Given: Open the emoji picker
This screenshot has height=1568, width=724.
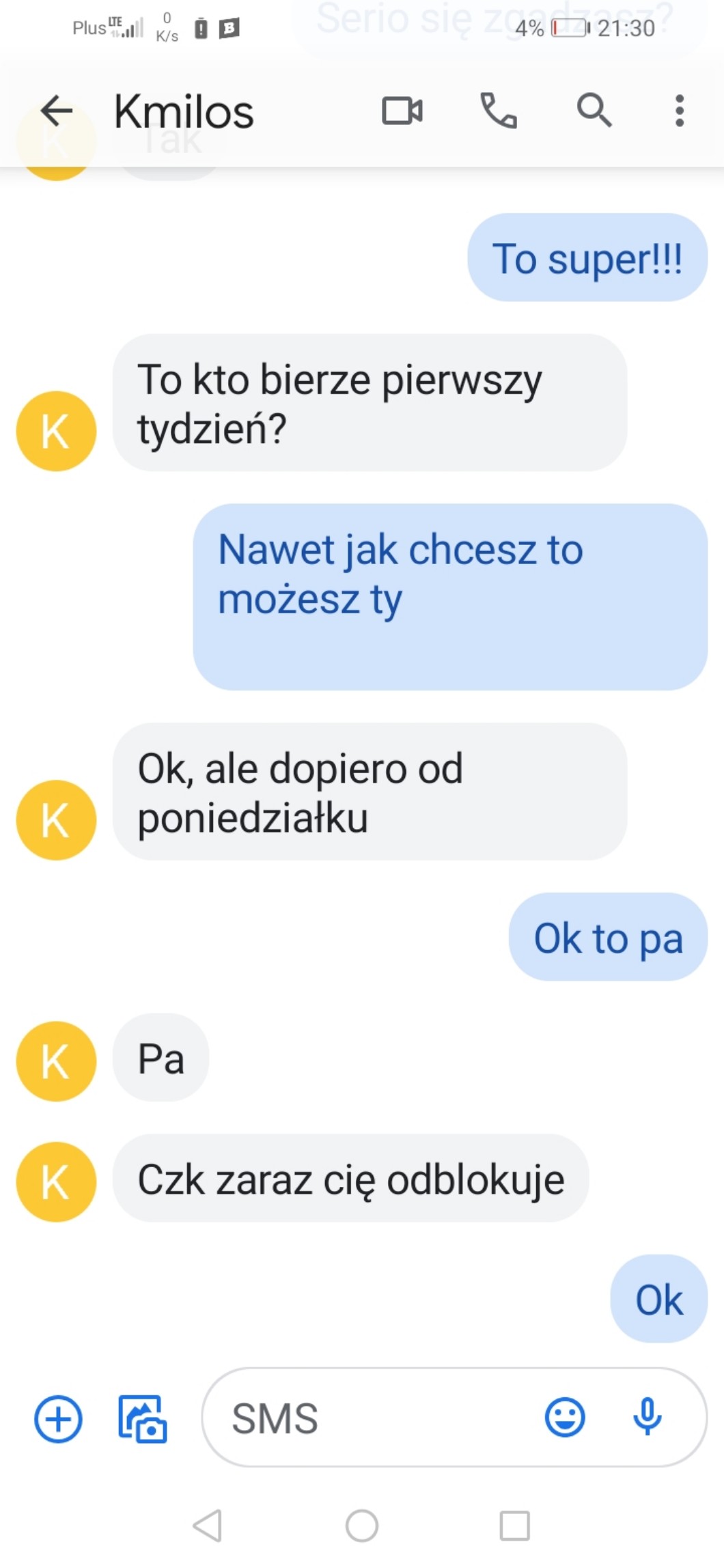Looking at the screenshot, I should [x=565, y=1417].
